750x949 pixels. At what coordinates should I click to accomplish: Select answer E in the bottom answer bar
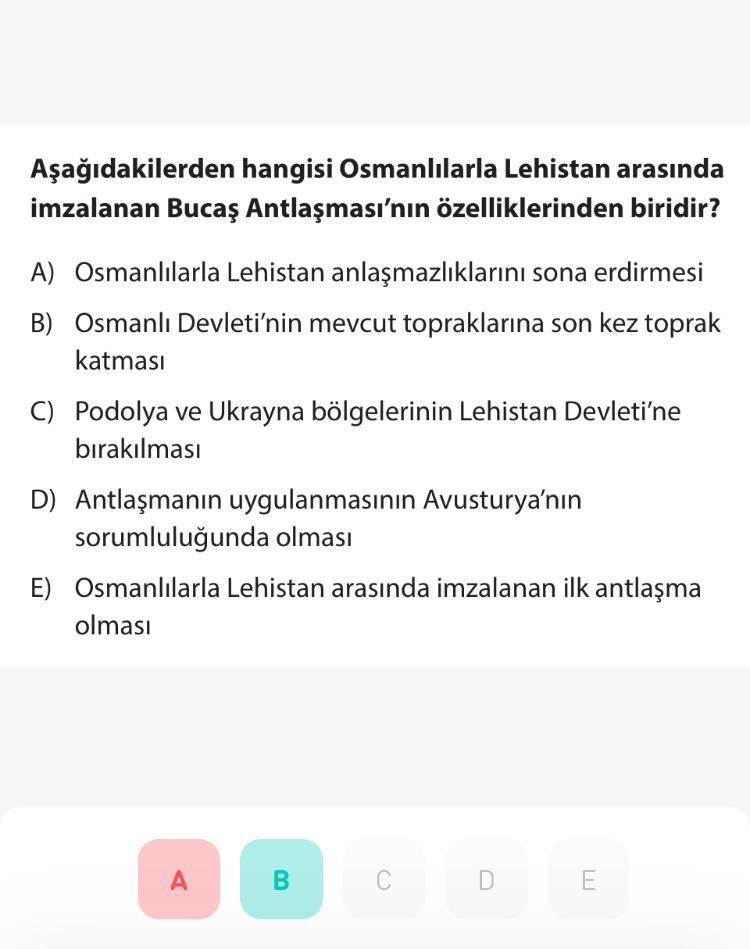click(x=588, y=879)
